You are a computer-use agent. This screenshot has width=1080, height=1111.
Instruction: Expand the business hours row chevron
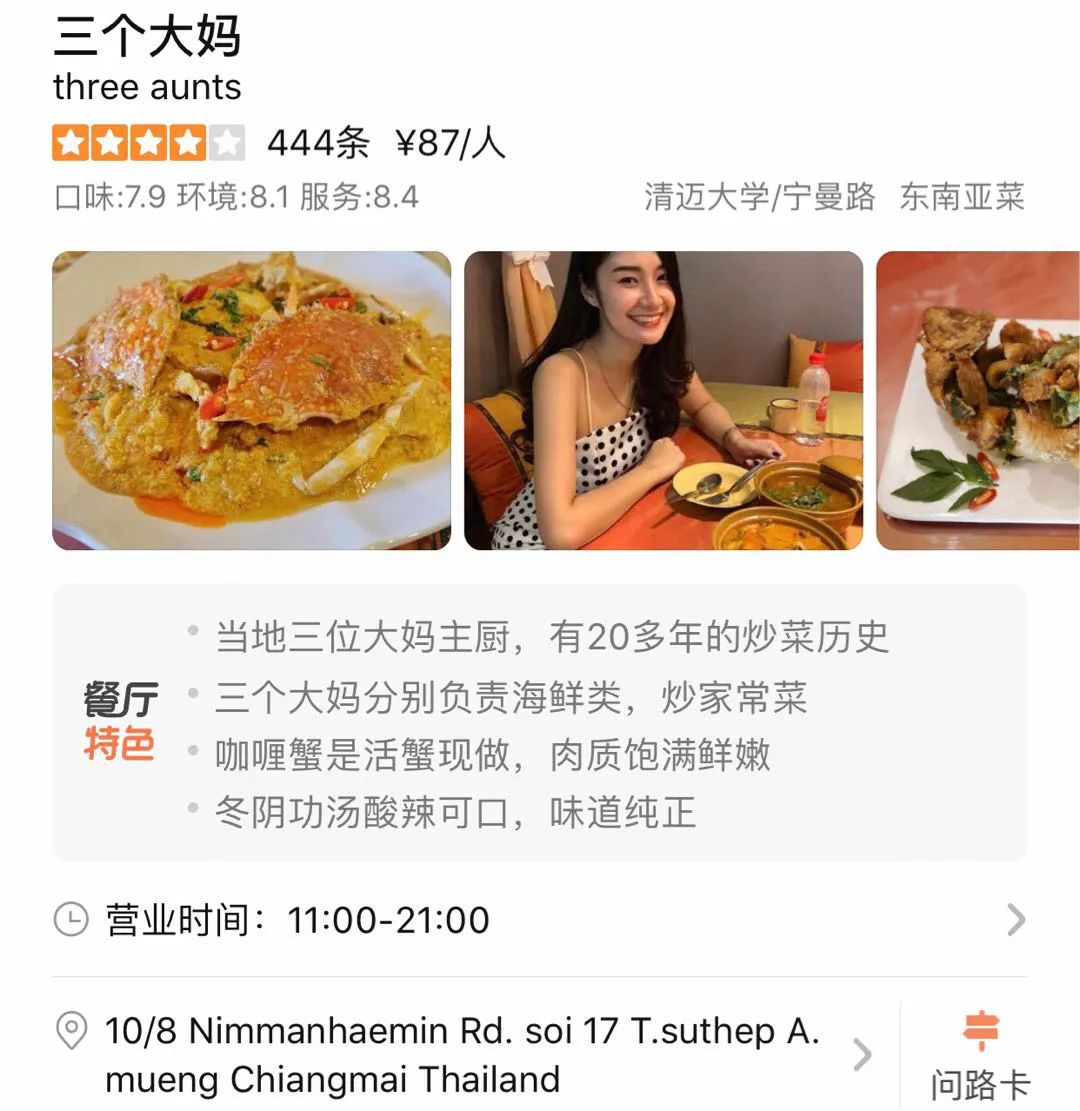click(x=1017, y=918)
